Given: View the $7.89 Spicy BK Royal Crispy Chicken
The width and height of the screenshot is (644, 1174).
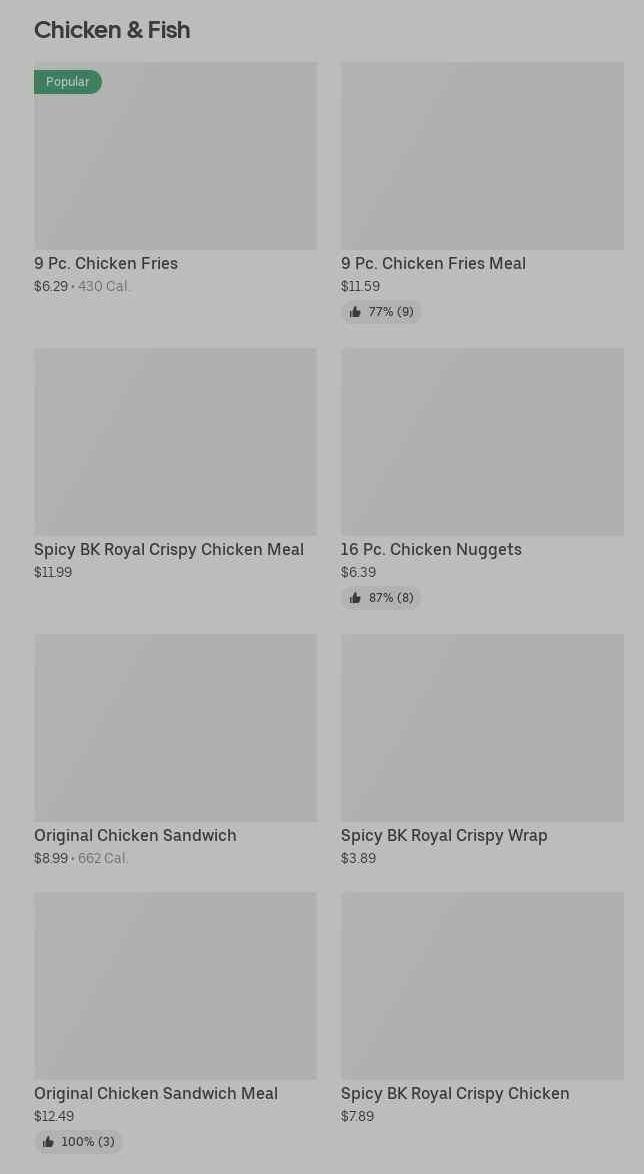Looking at the screenshot, I should point(482,1008).
